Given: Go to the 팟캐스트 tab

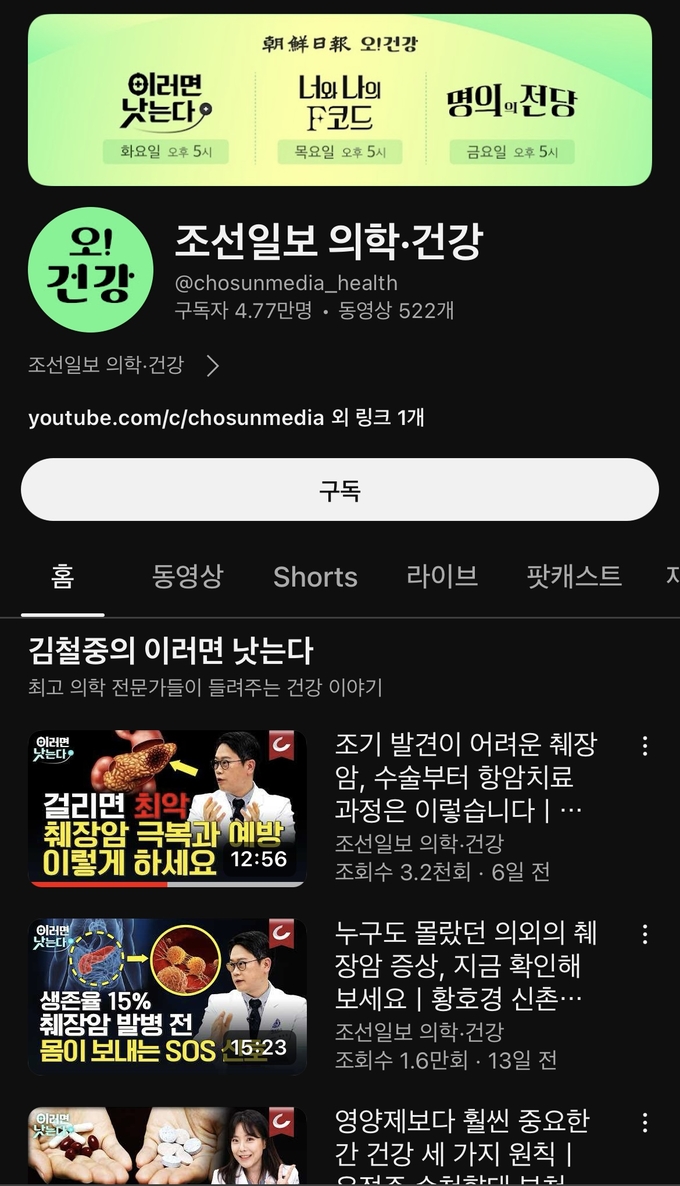Looking at the screenshot, I should coord(574,576).
